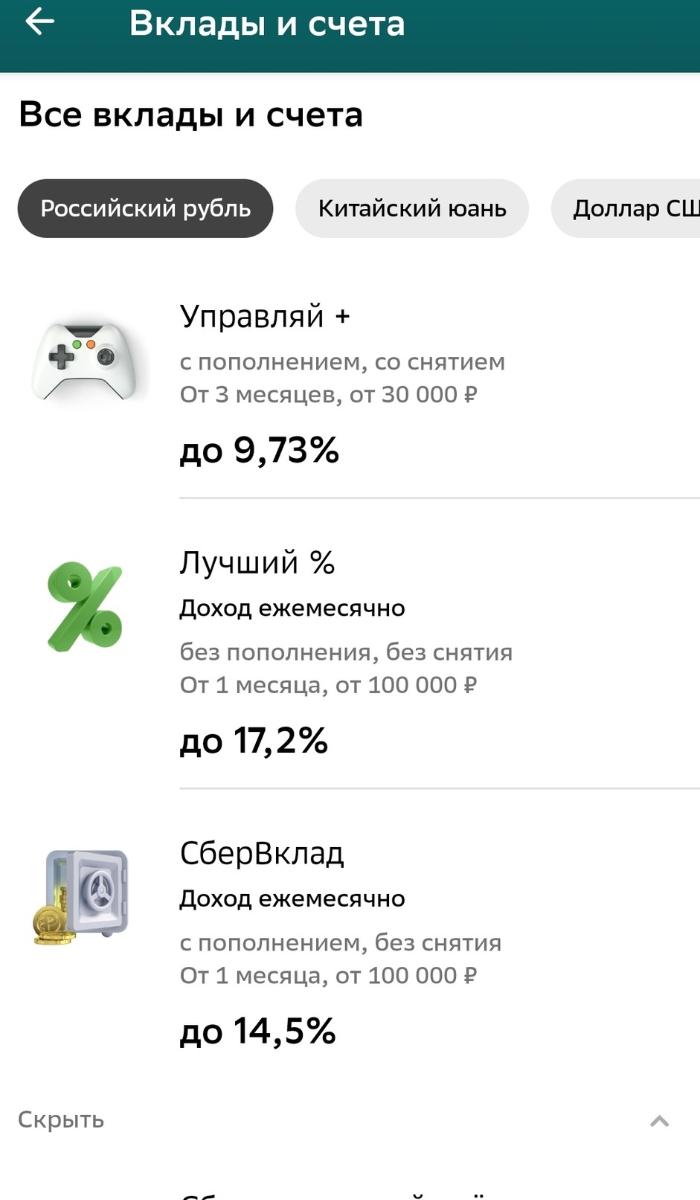Select the Российский рубль currency chip
The image size is (700, 1200).
[x=145, y=209]
